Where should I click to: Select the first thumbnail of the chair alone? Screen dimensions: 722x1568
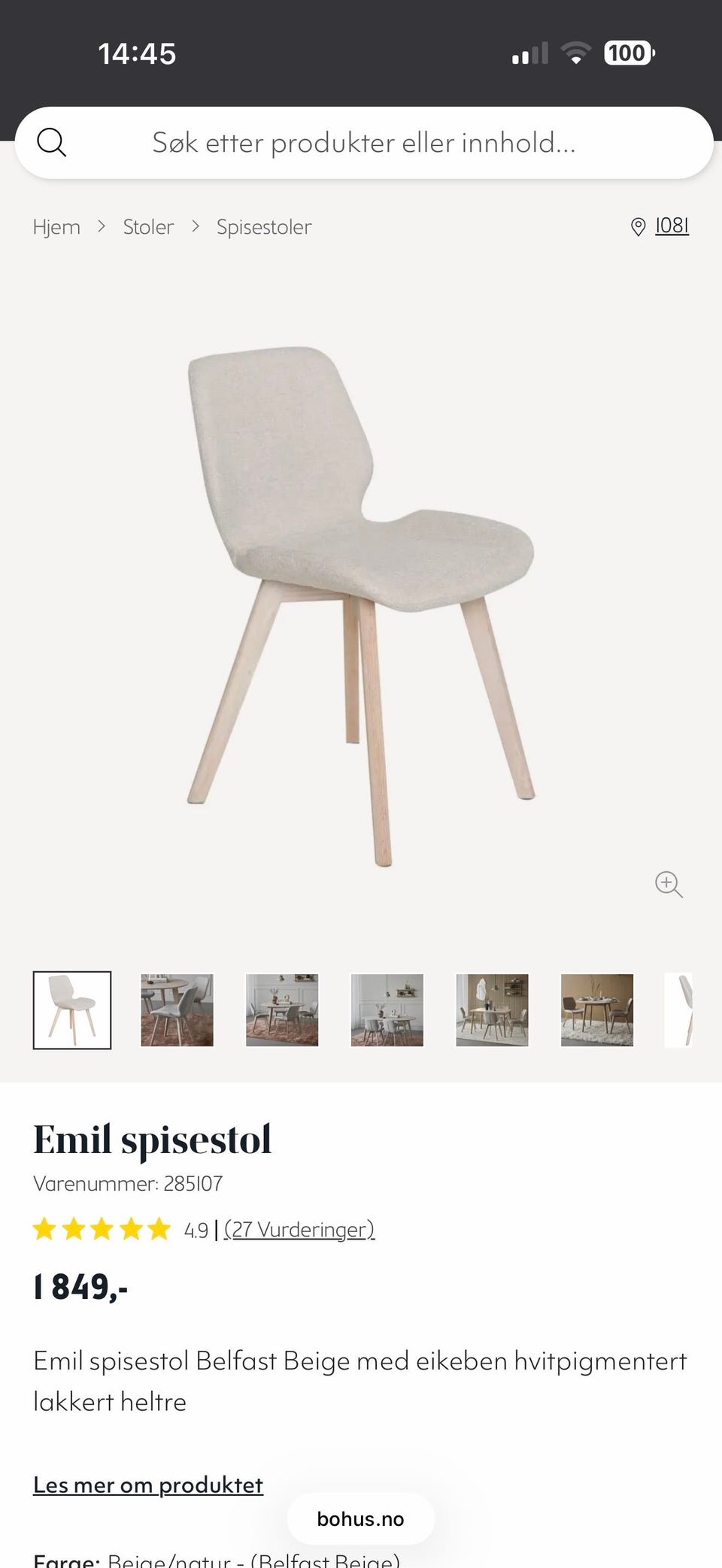click(x=72, y=1010)
